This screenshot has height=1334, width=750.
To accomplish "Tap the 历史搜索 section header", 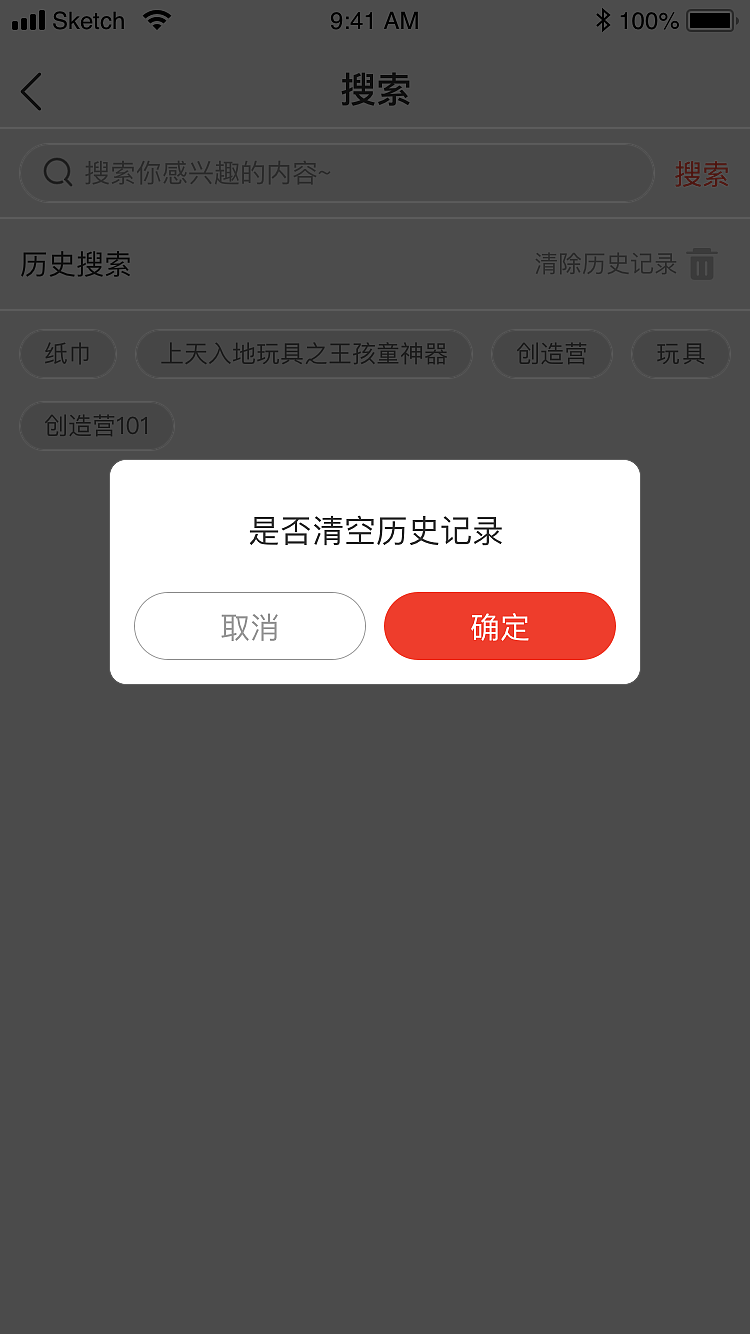I will point(74,264).
